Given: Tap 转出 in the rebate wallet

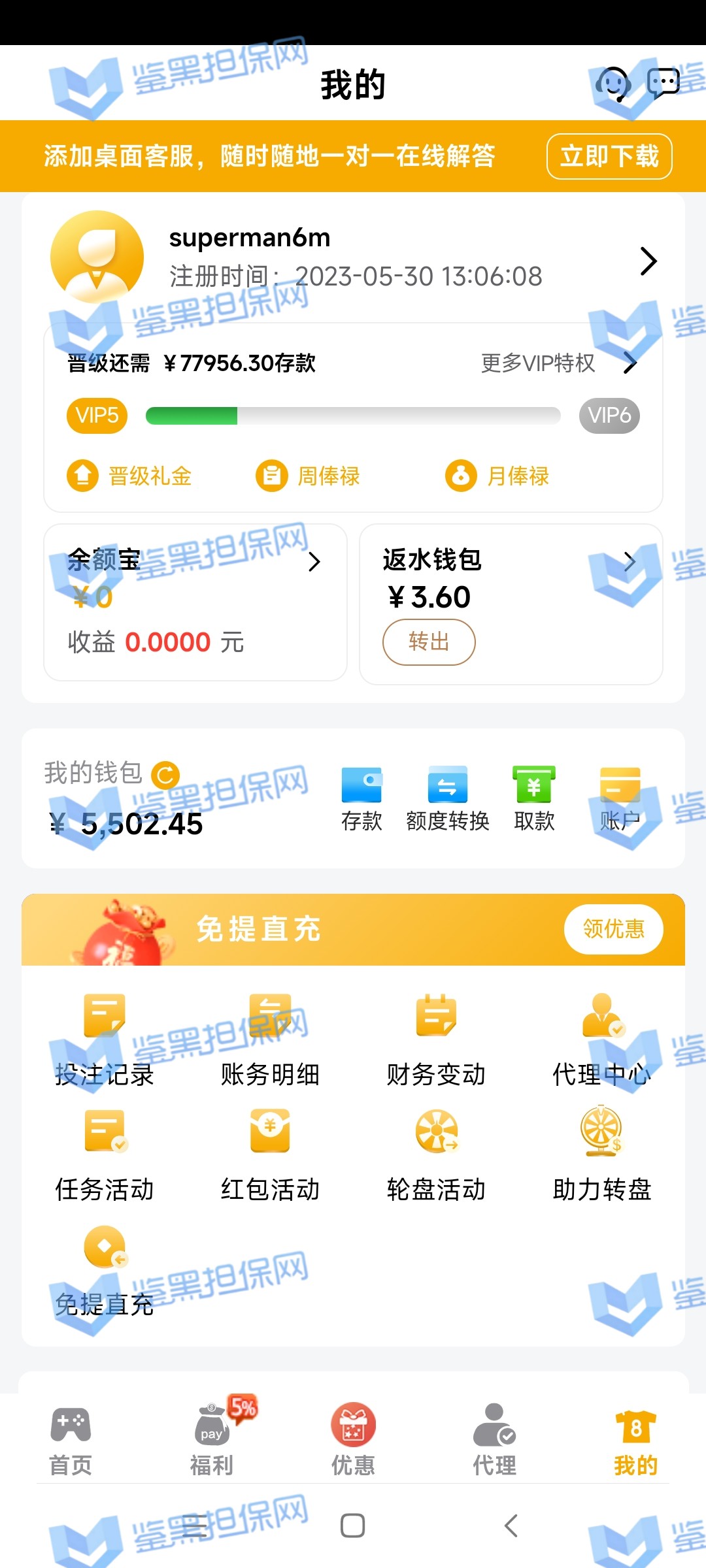Looking at the screenshot, I should pyautogui.click(x=429, y=642).
